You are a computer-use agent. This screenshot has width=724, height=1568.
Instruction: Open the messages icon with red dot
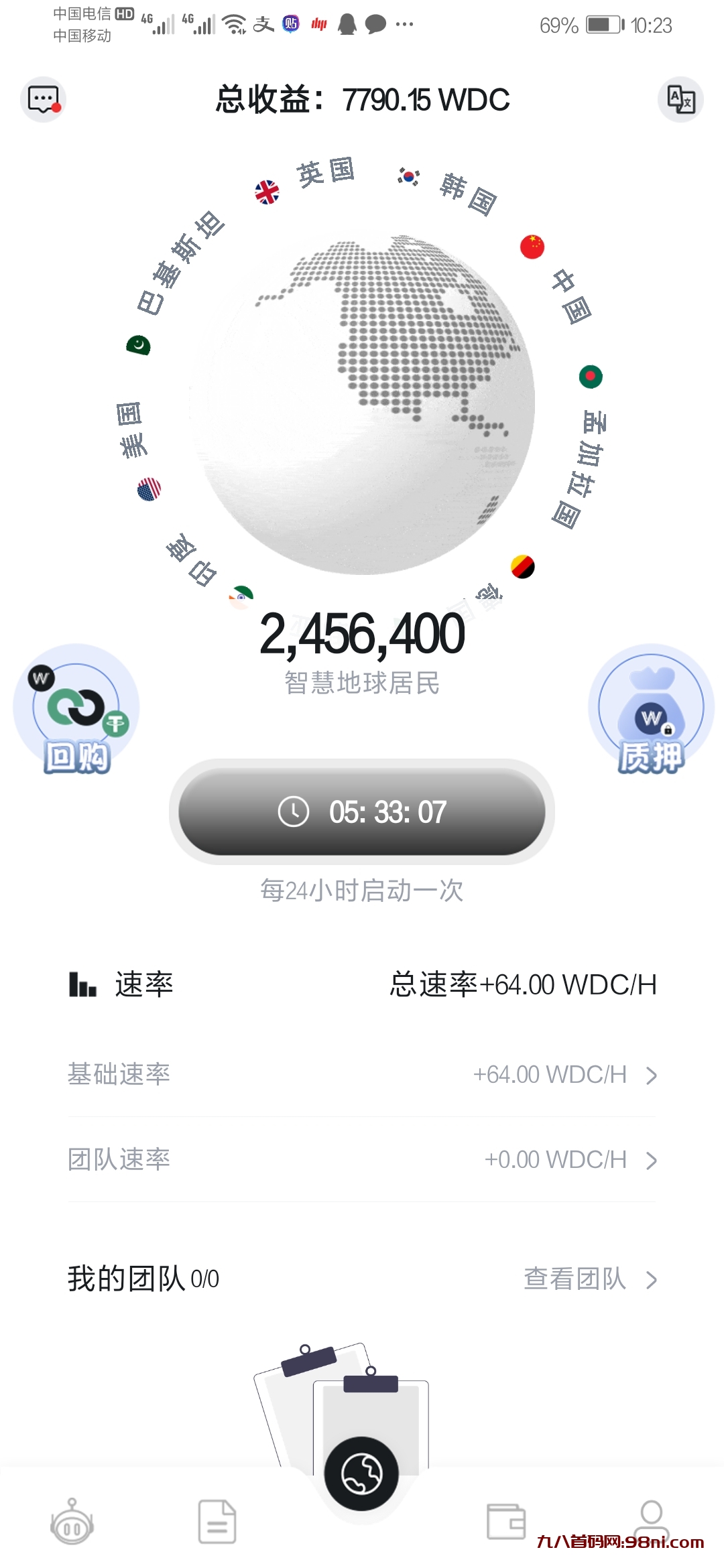click(44, 100)
